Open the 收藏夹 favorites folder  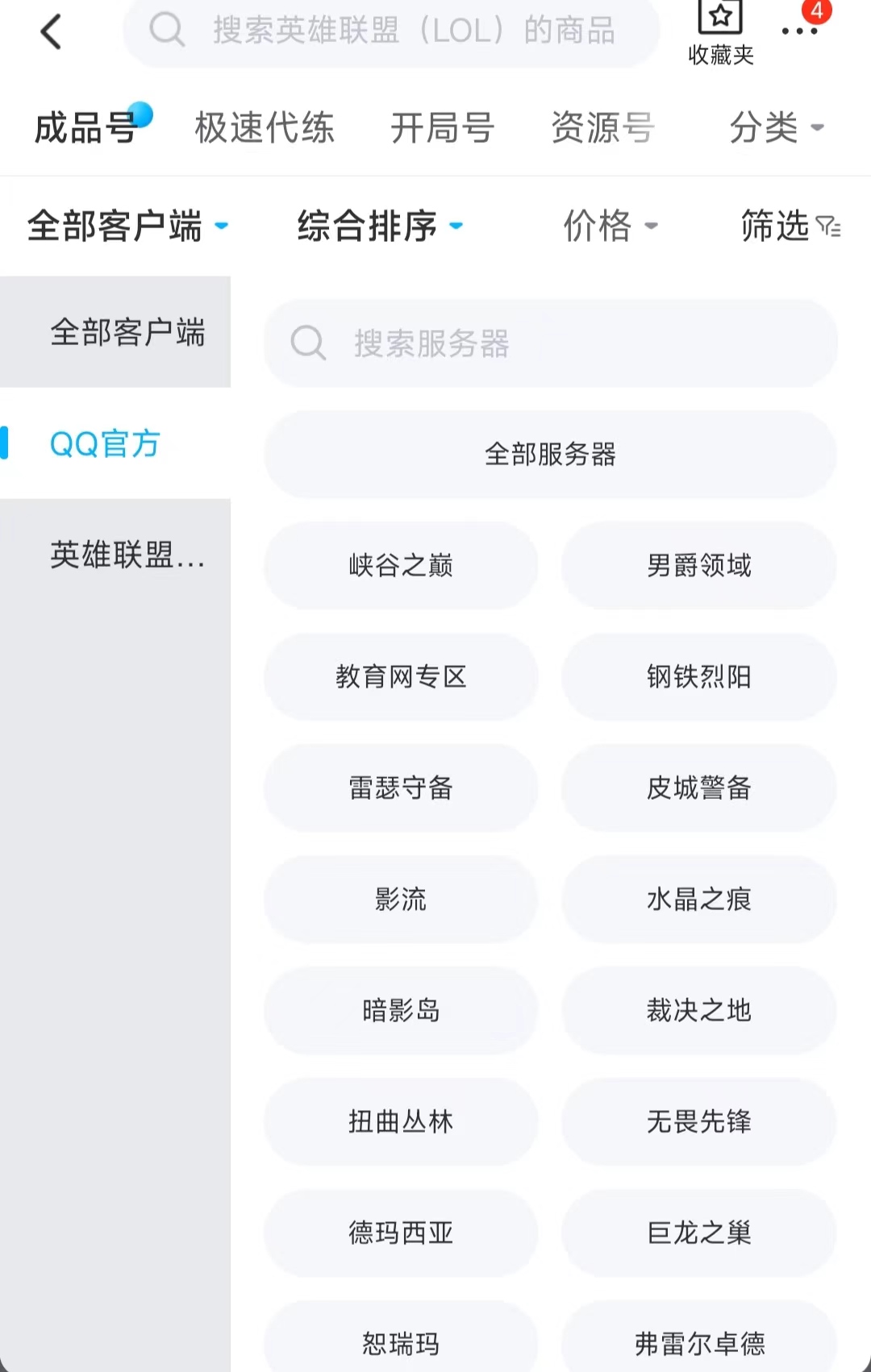point(720,34)
